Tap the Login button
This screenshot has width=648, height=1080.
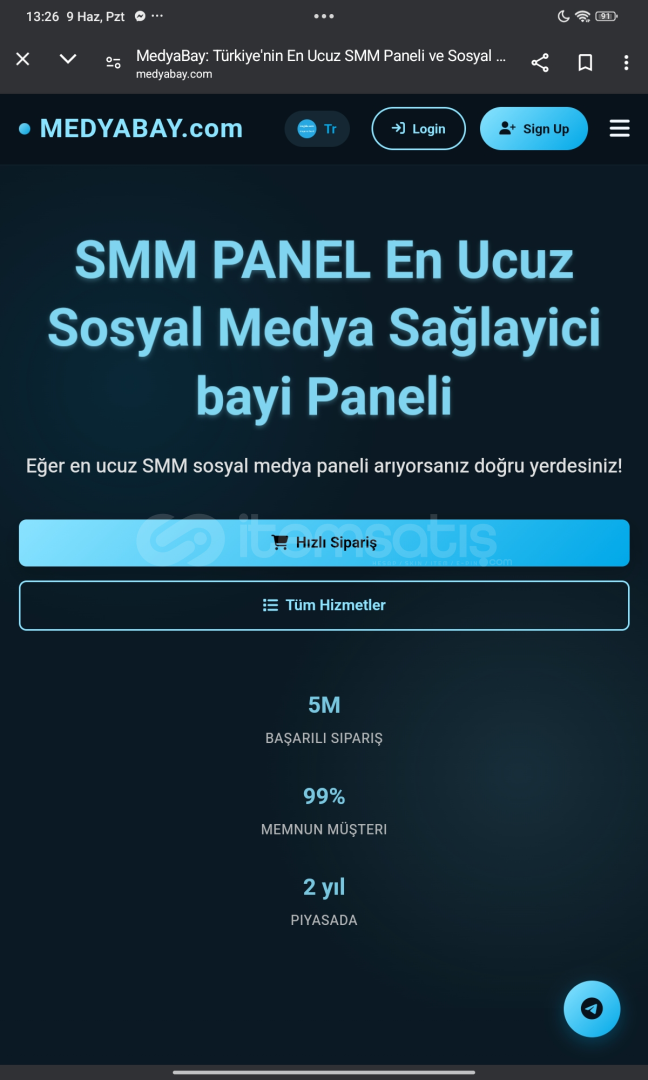point(418,129)
